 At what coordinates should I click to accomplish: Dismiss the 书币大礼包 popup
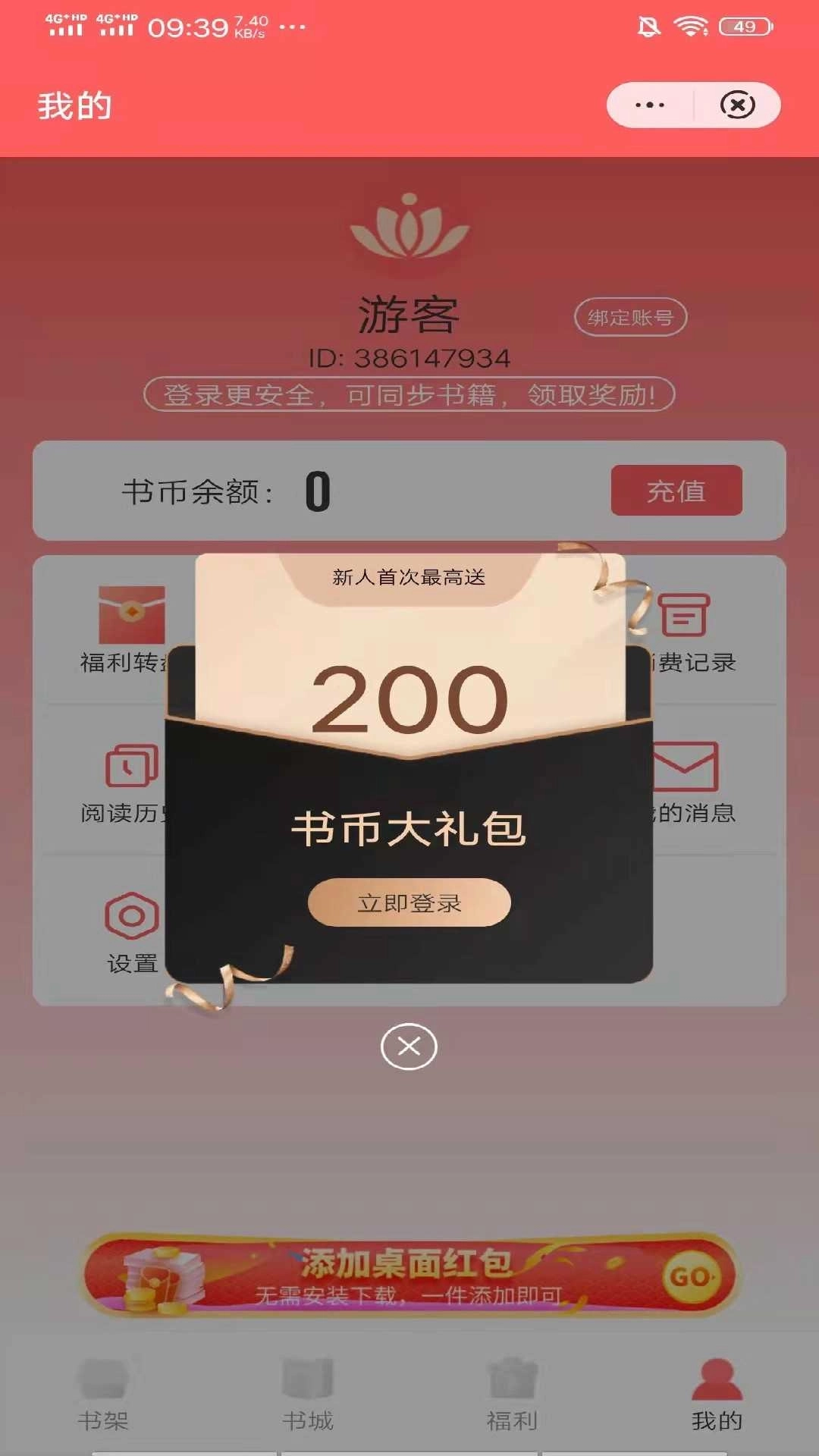409,1046
